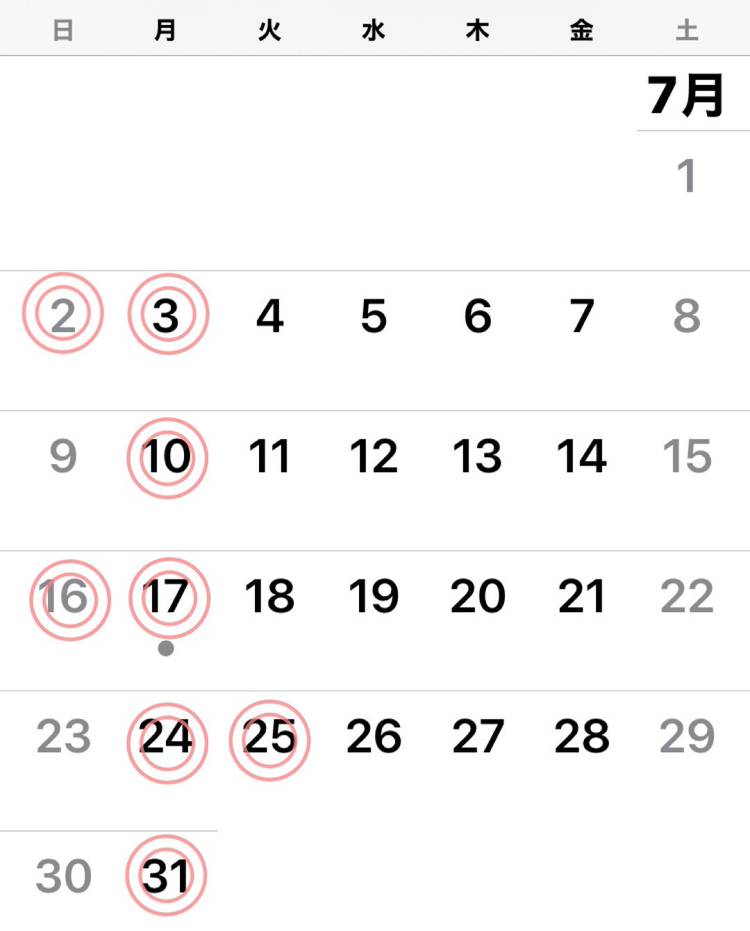Choose July 24 on the calendar
This screenshot has width=750, height=931.
point(167,738)
